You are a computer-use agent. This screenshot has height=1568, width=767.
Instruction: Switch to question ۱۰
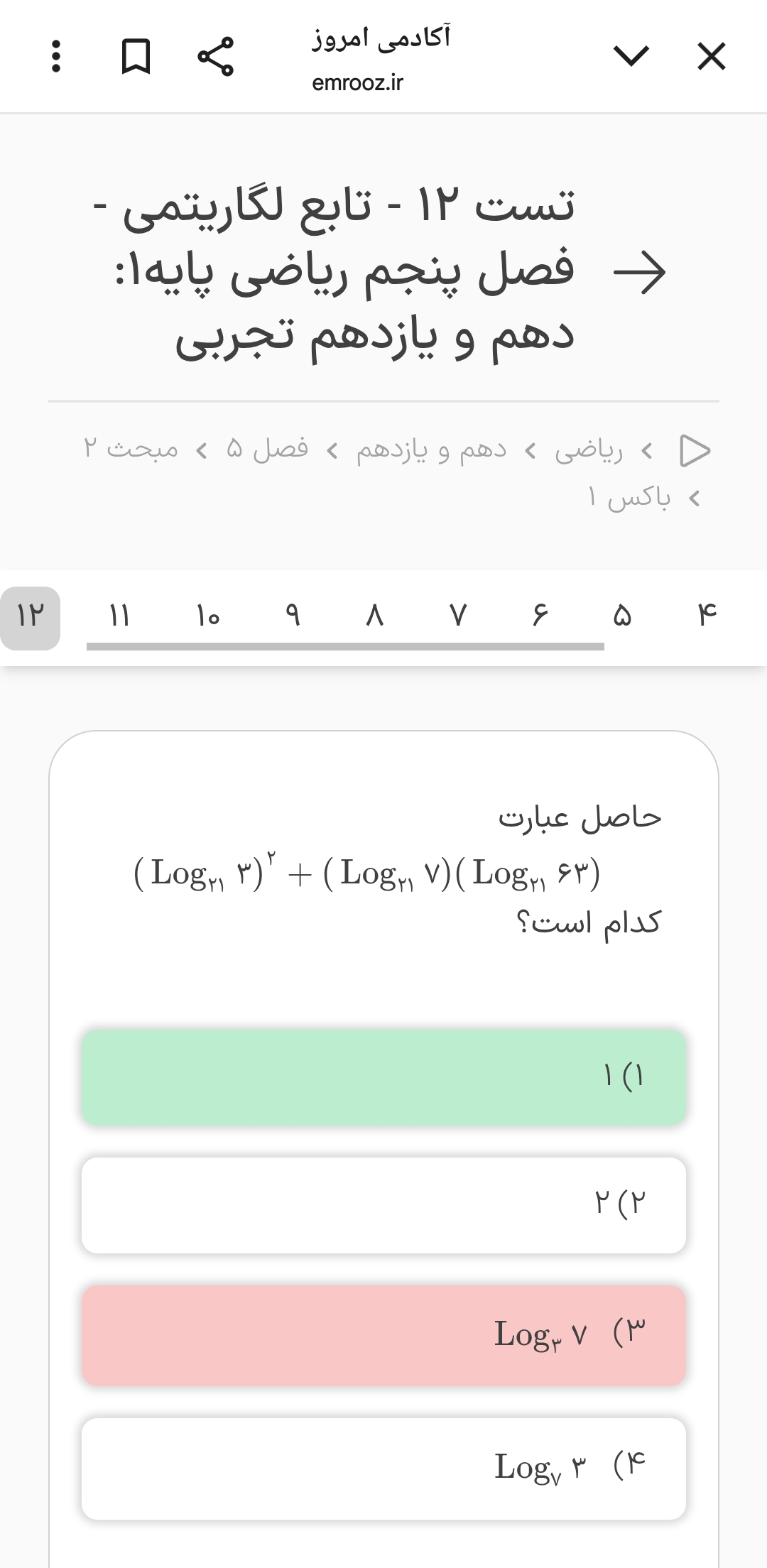tap(208, 615)
